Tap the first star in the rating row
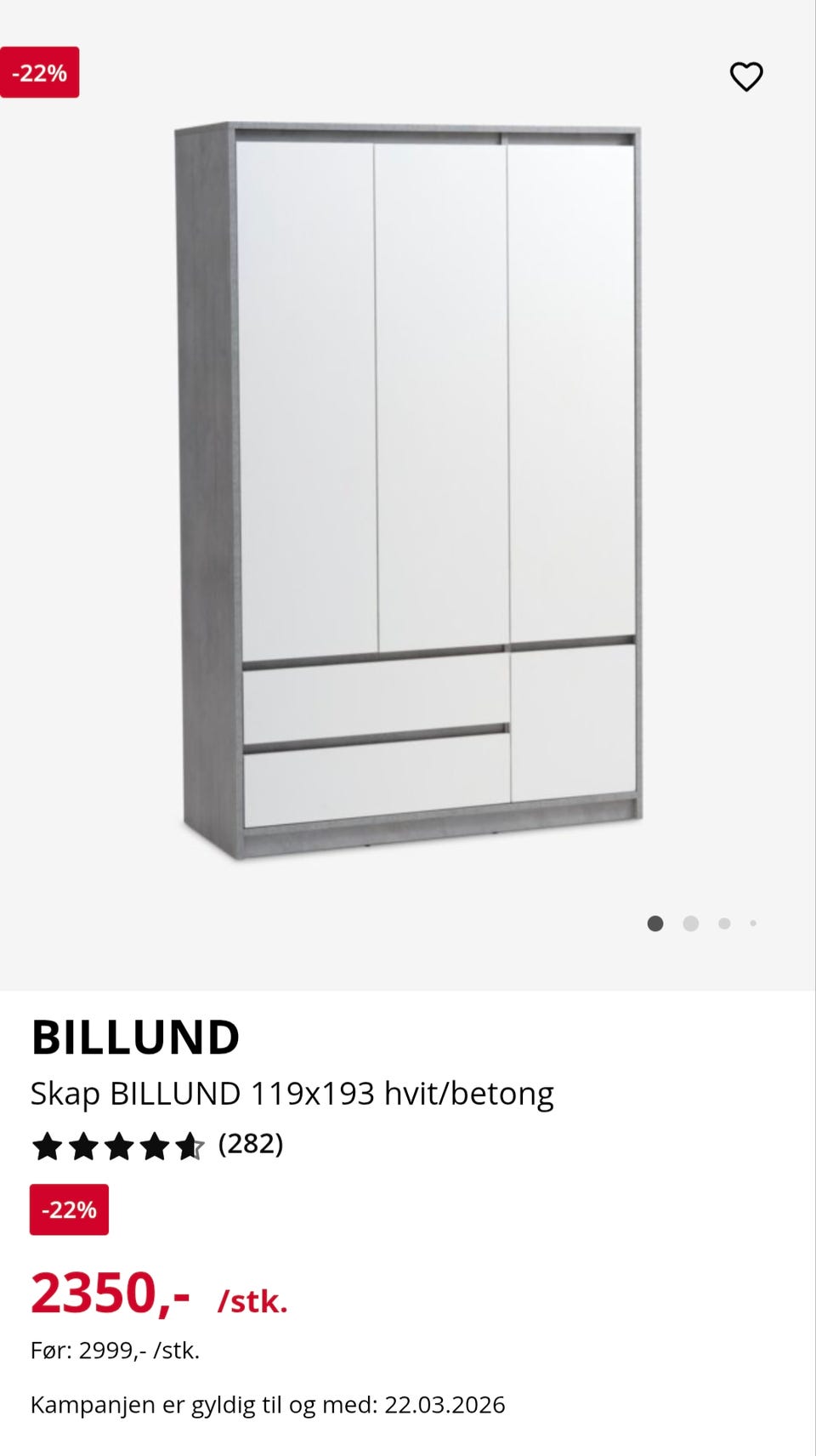 46,1146
